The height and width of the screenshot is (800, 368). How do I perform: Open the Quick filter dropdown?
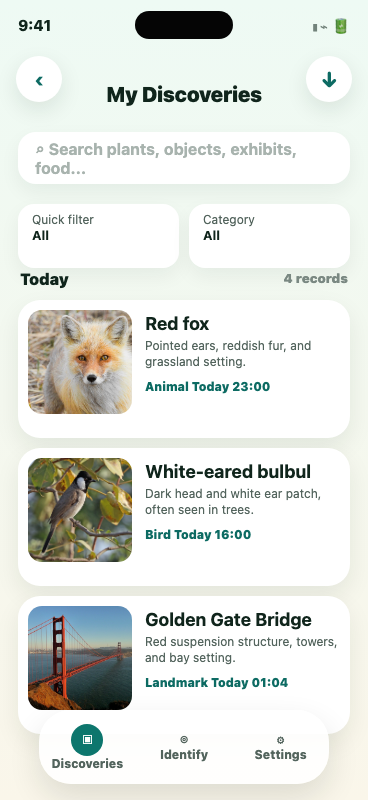[x=99, y=236]
